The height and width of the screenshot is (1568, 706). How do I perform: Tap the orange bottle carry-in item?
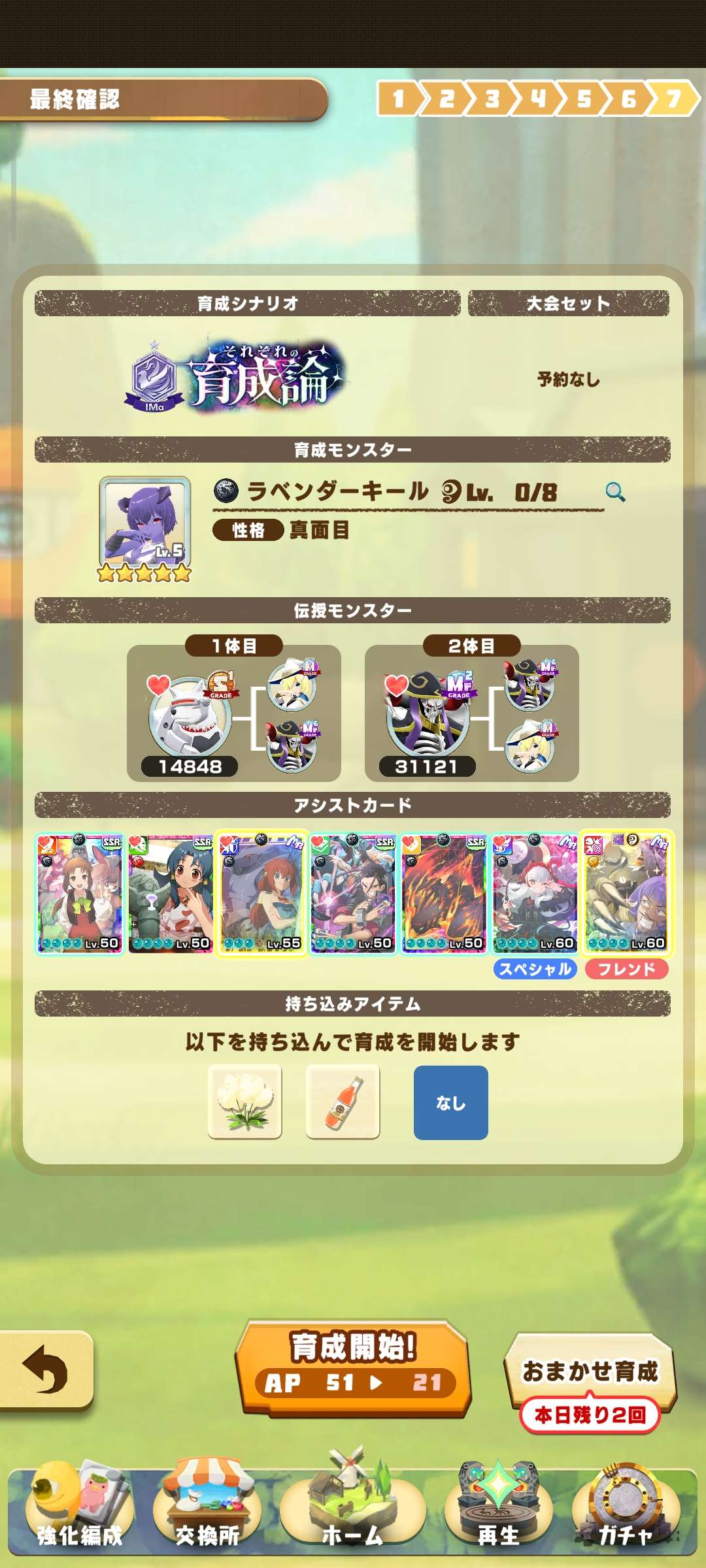click(x=343, y=1102)
